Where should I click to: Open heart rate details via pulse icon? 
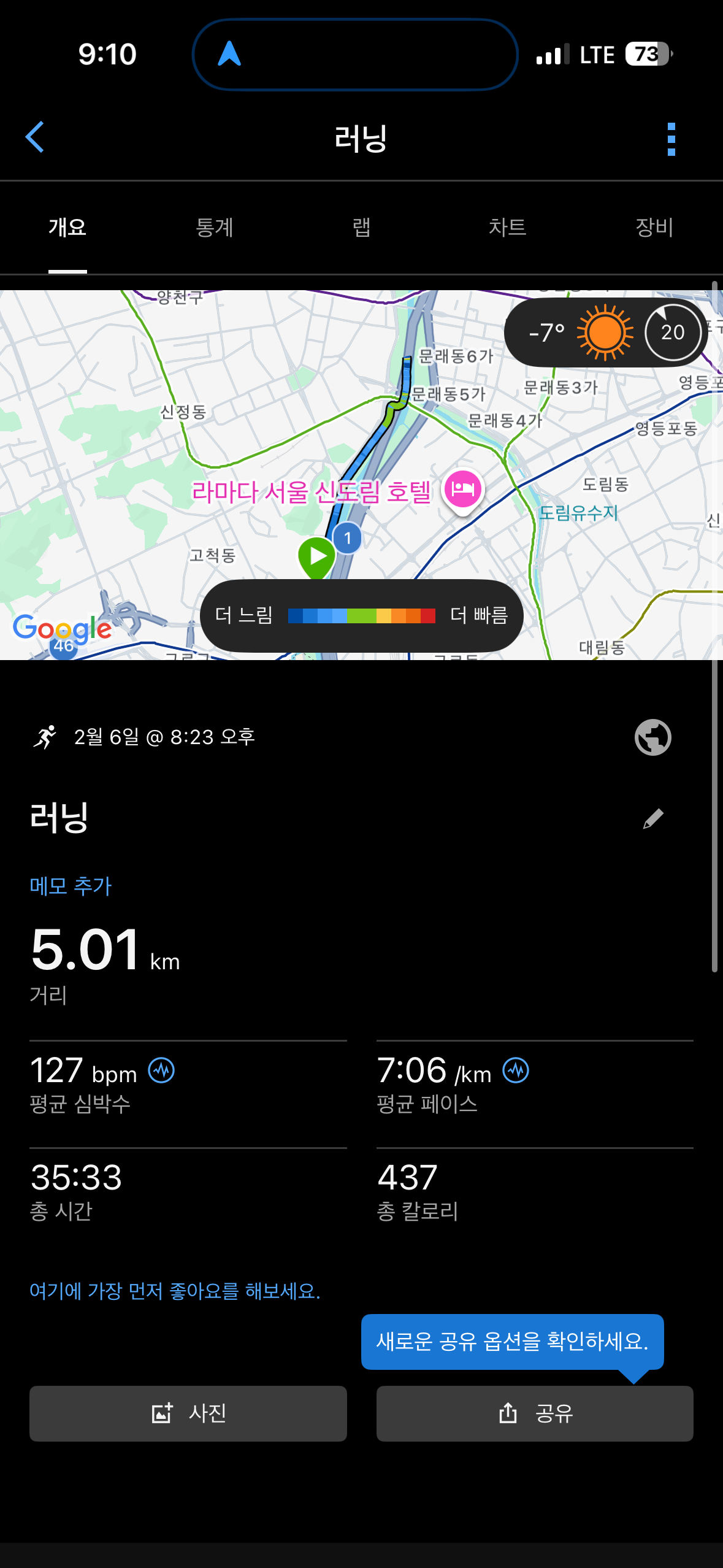[161, 1071]
